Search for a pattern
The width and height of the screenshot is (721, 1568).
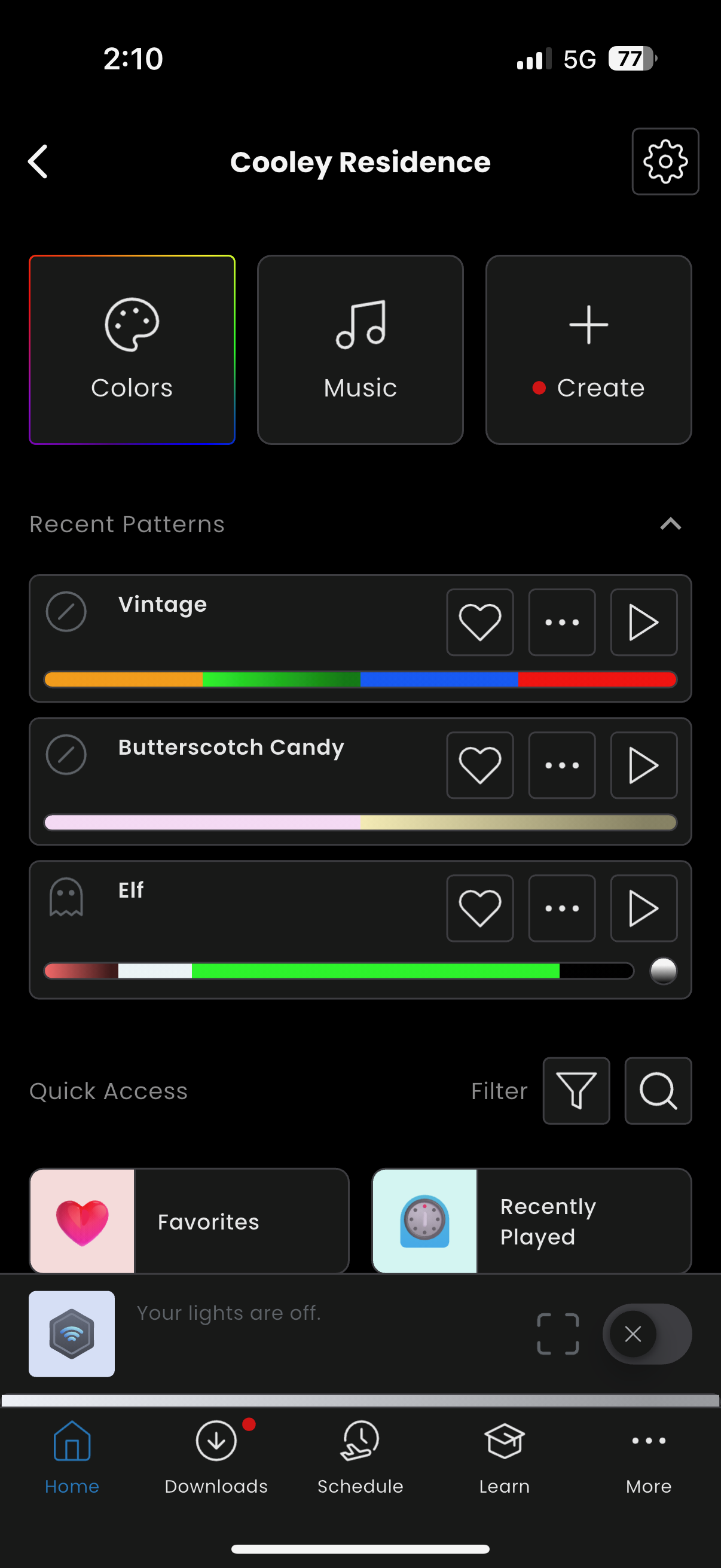(x=658, y=1090)
